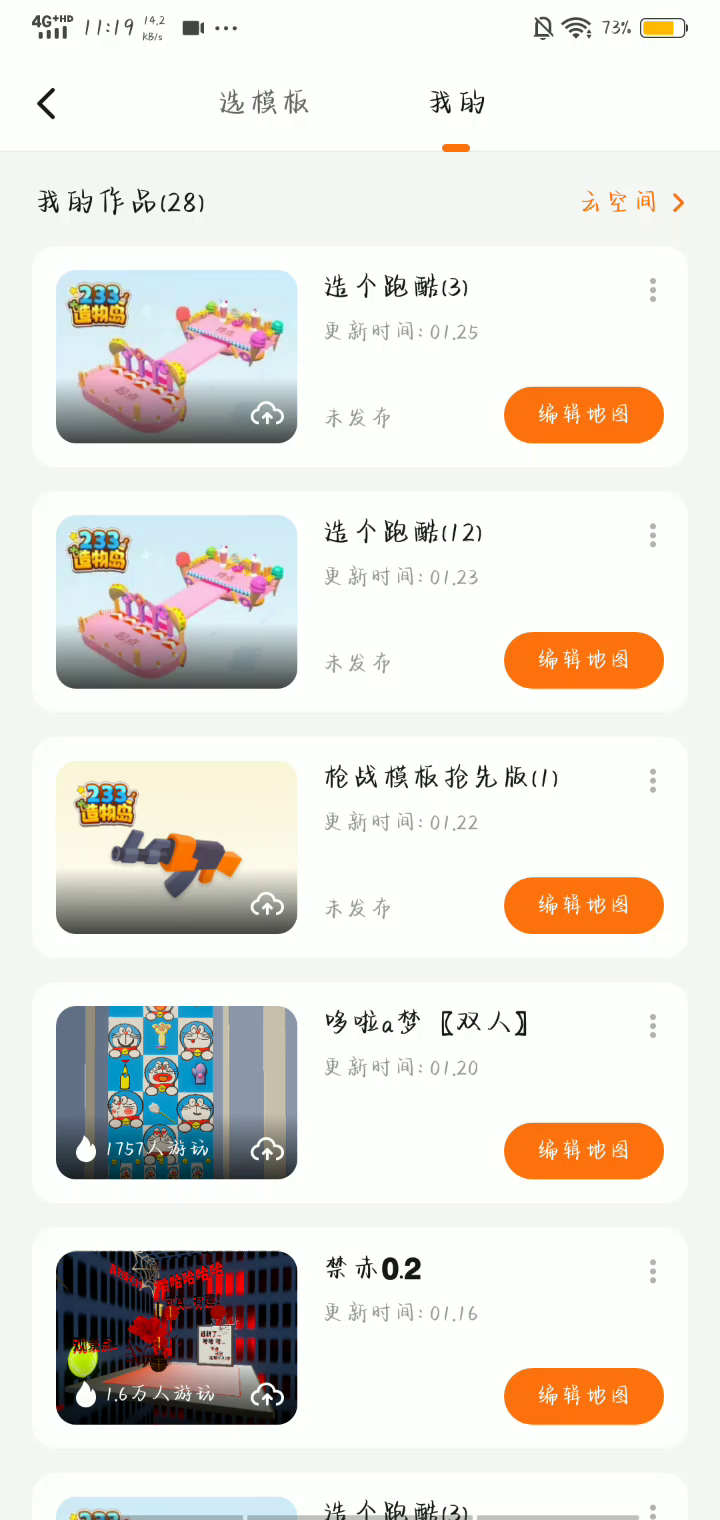Select the 我的 tab
The image size is (720, 1520).
tap(457, 103)
